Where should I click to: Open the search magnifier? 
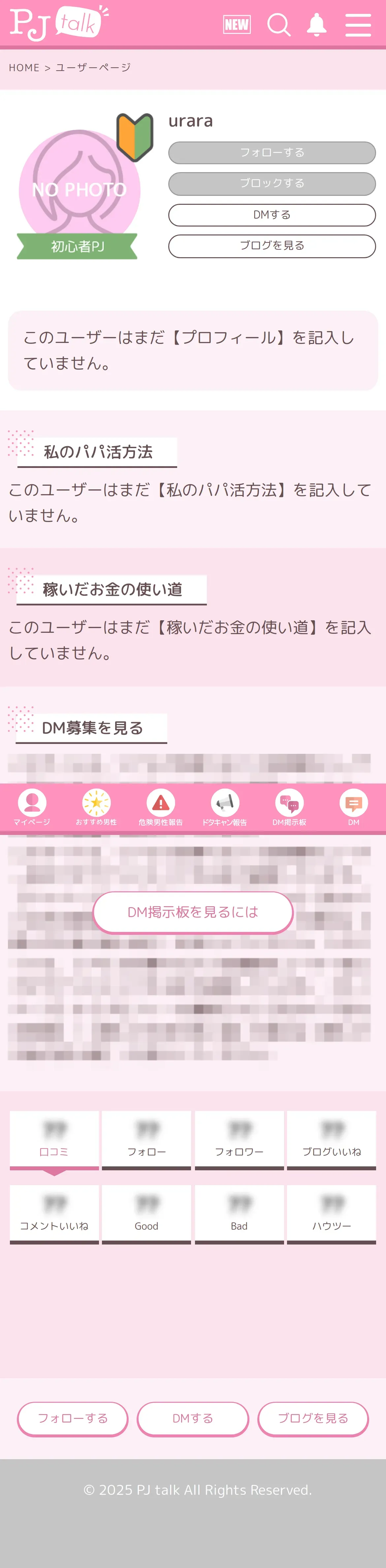coord(279,25)
